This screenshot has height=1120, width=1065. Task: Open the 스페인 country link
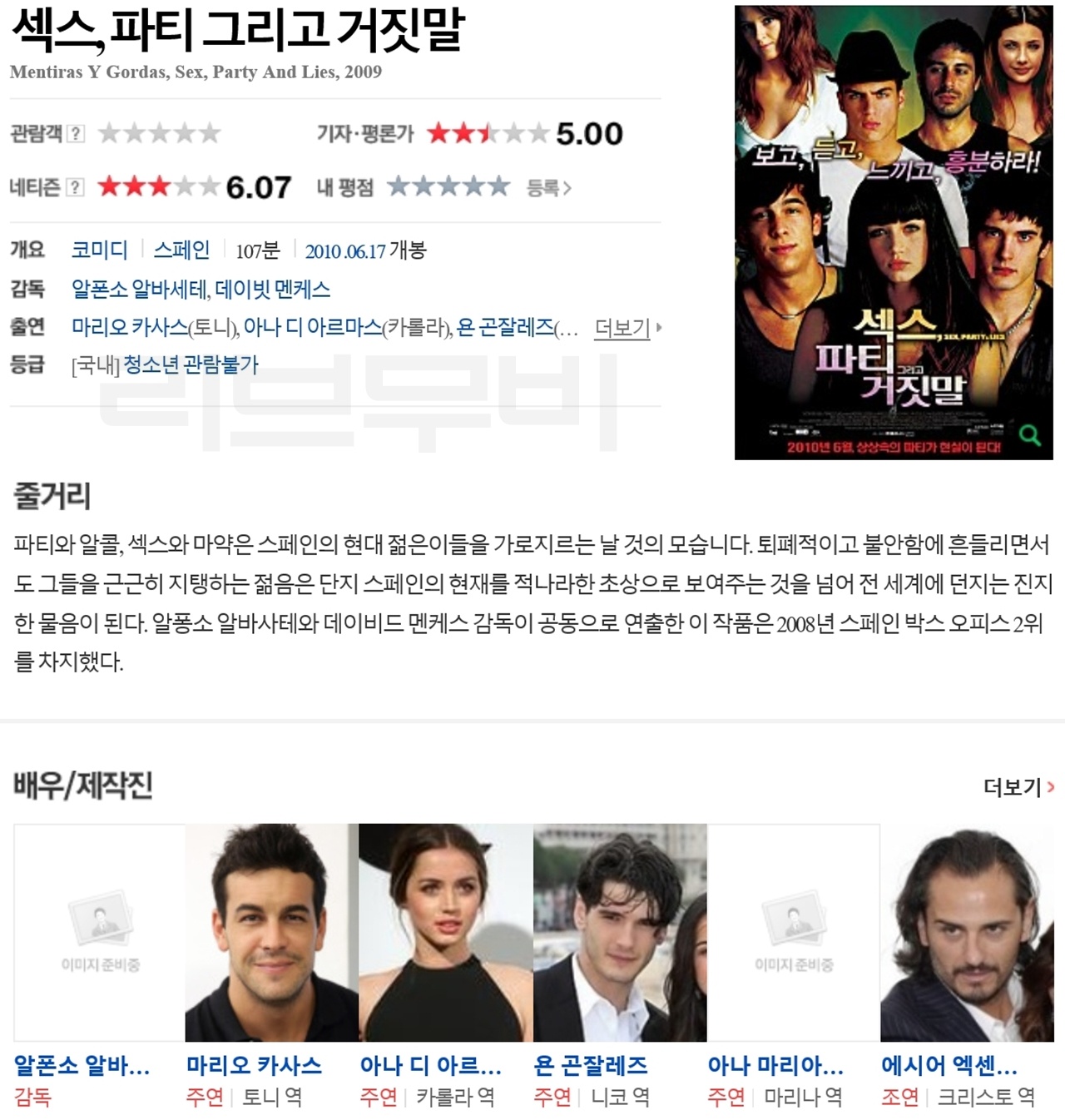tap(181, 250)
